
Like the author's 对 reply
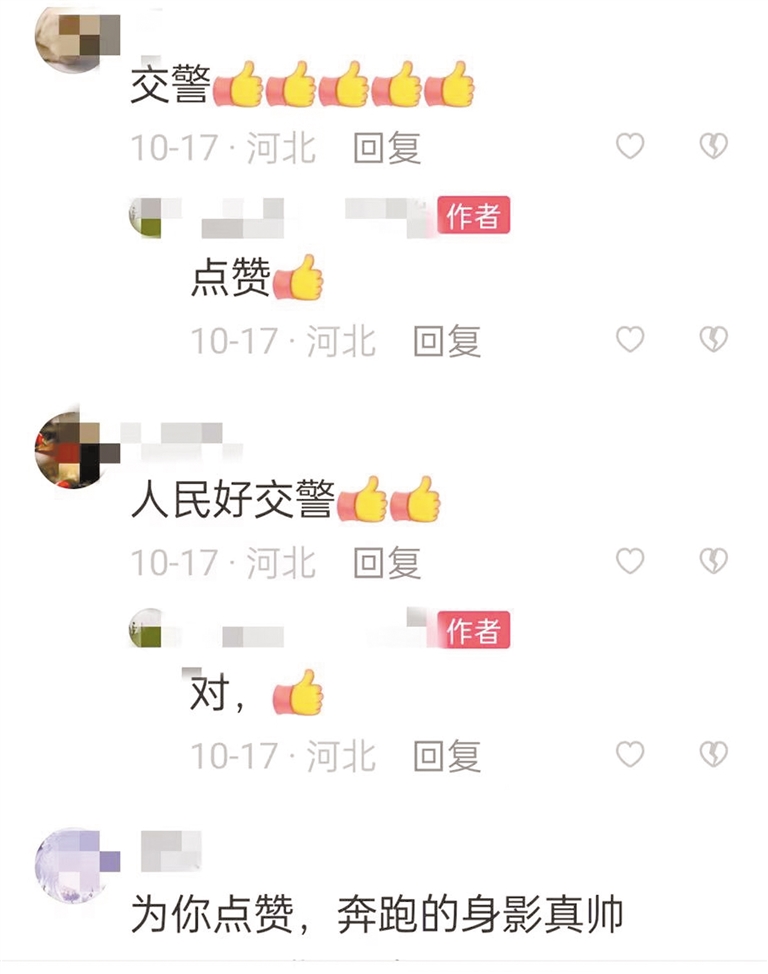630,754
